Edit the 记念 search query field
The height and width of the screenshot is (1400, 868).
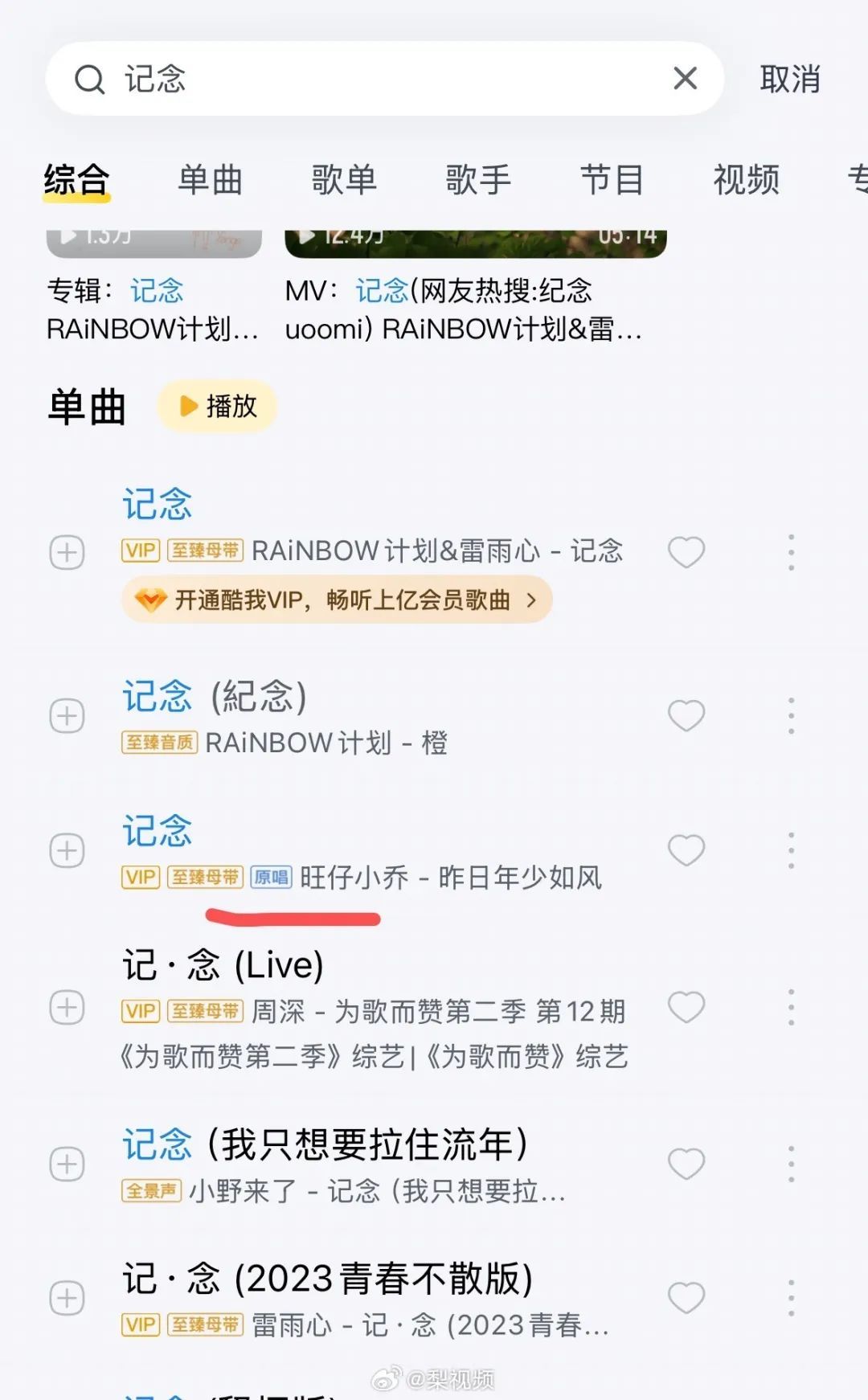(386, 79)
